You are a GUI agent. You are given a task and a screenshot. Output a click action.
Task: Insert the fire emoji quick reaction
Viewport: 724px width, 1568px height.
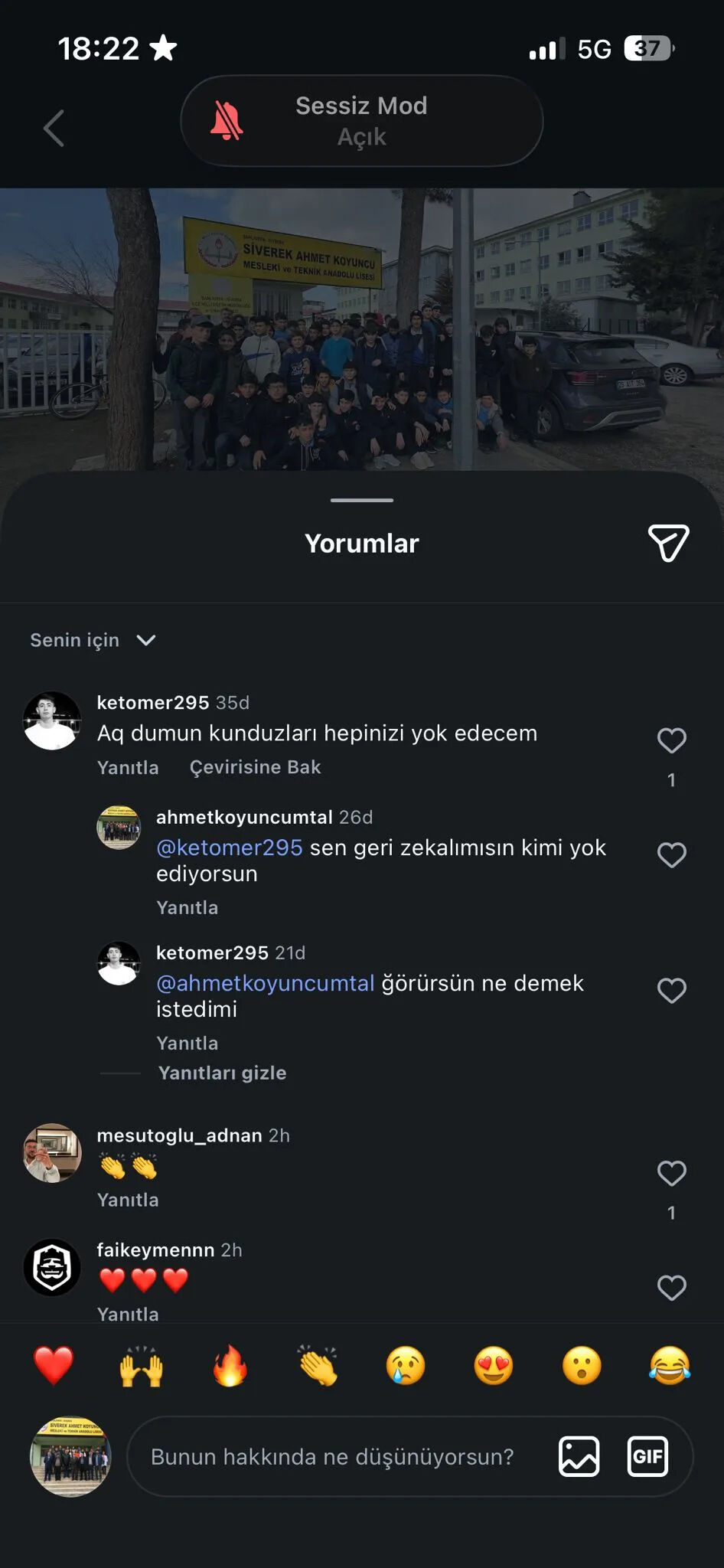pos(230,1366)
